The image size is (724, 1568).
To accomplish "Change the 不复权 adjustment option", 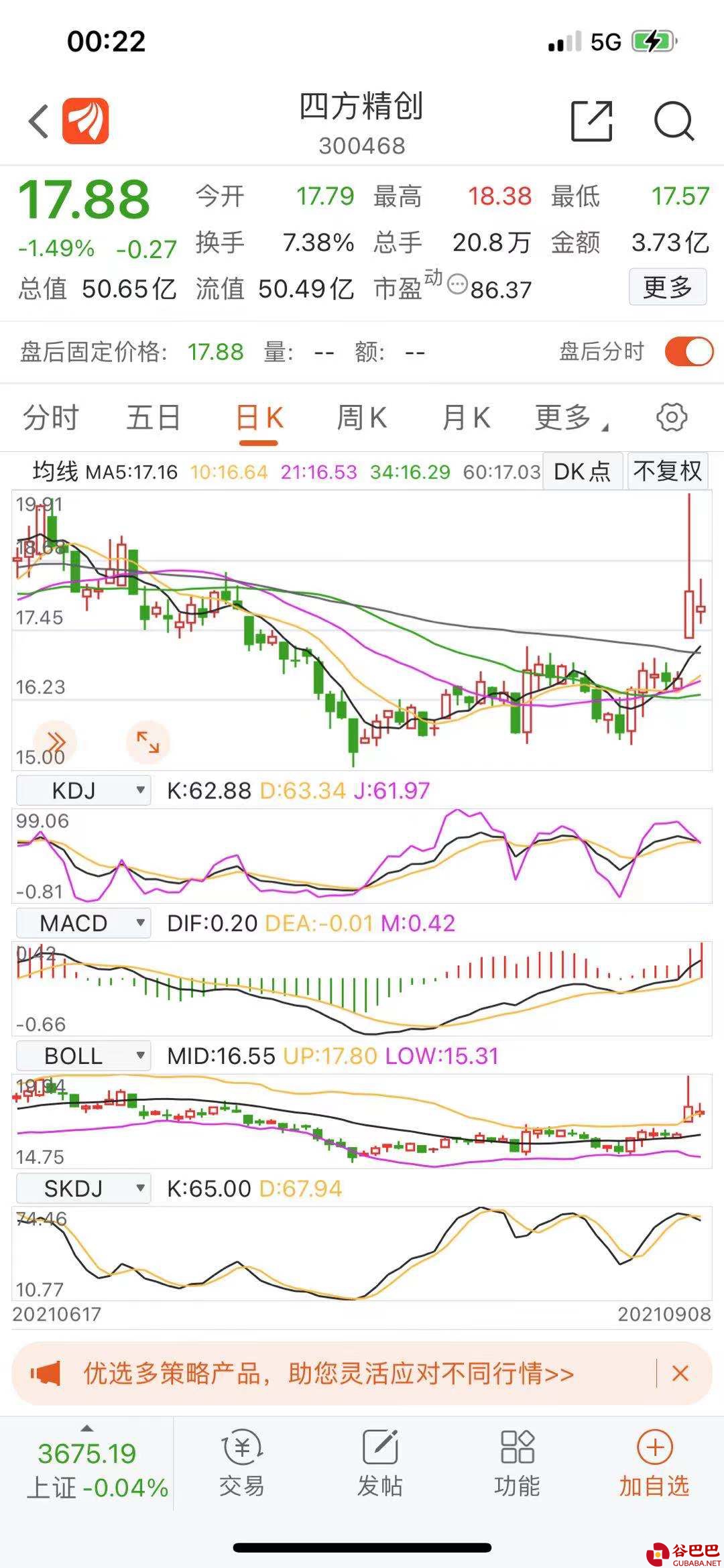I will (667, 471).
